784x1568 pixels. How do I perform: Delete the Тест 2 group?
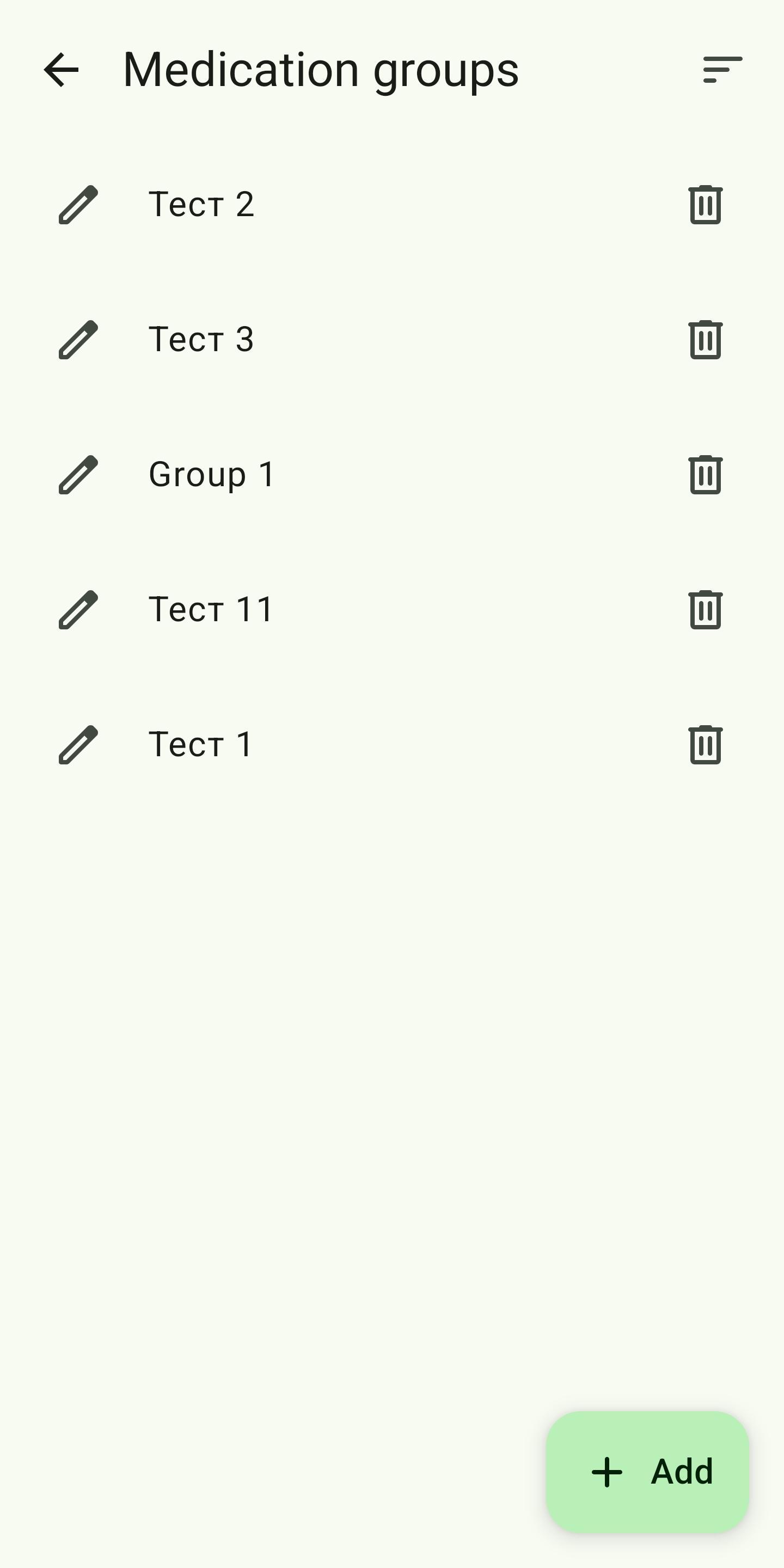tap(706, 205)
